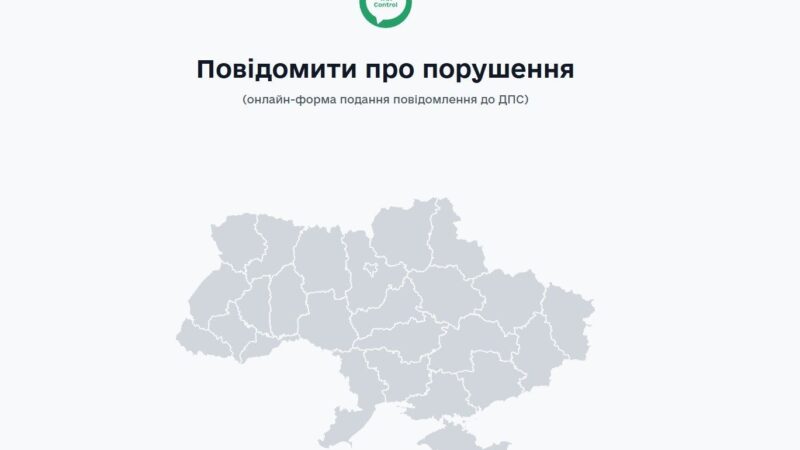Select Luhansk, the easternmost region
This screenshot has height=450, width=800.
point(568,315)
